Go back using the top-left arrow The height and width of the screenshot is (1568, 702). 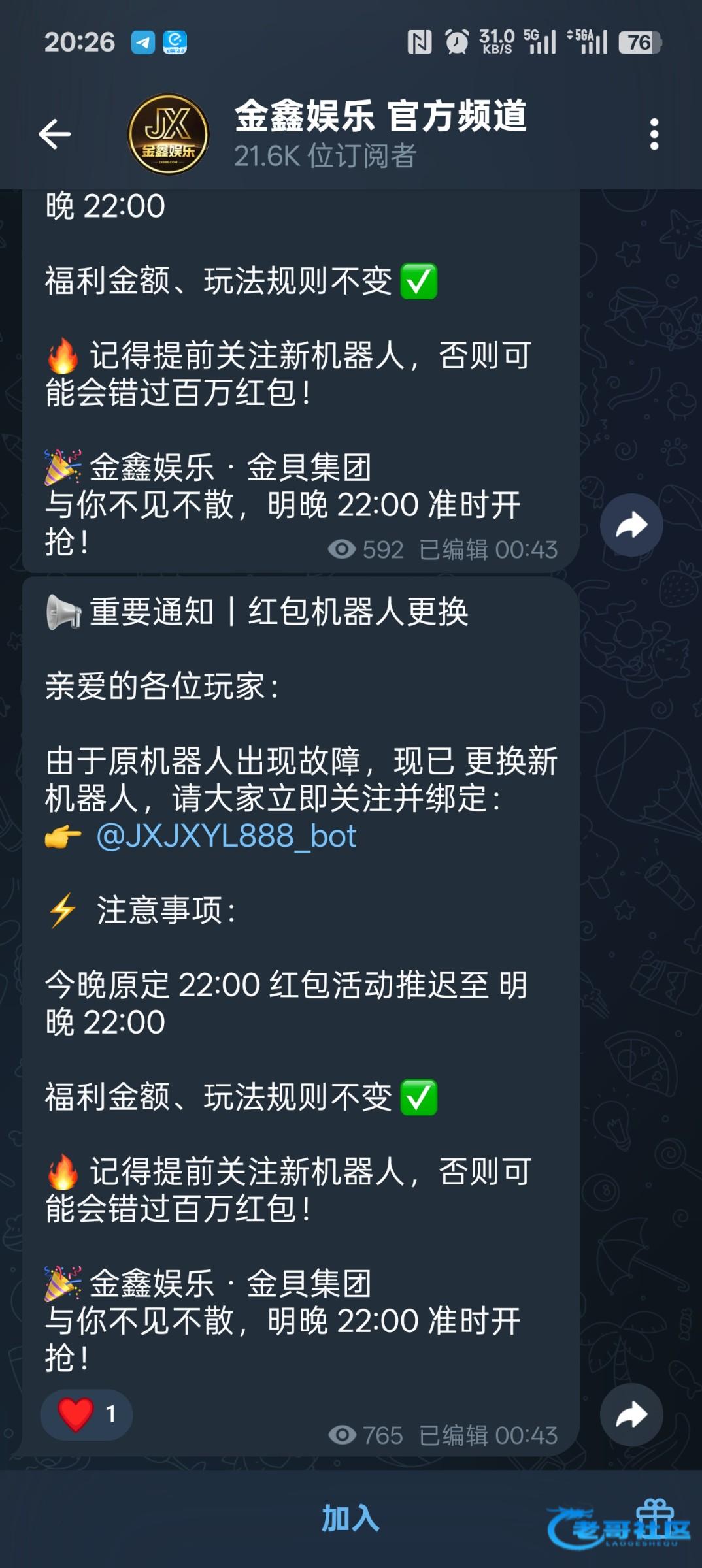[54, 135]
